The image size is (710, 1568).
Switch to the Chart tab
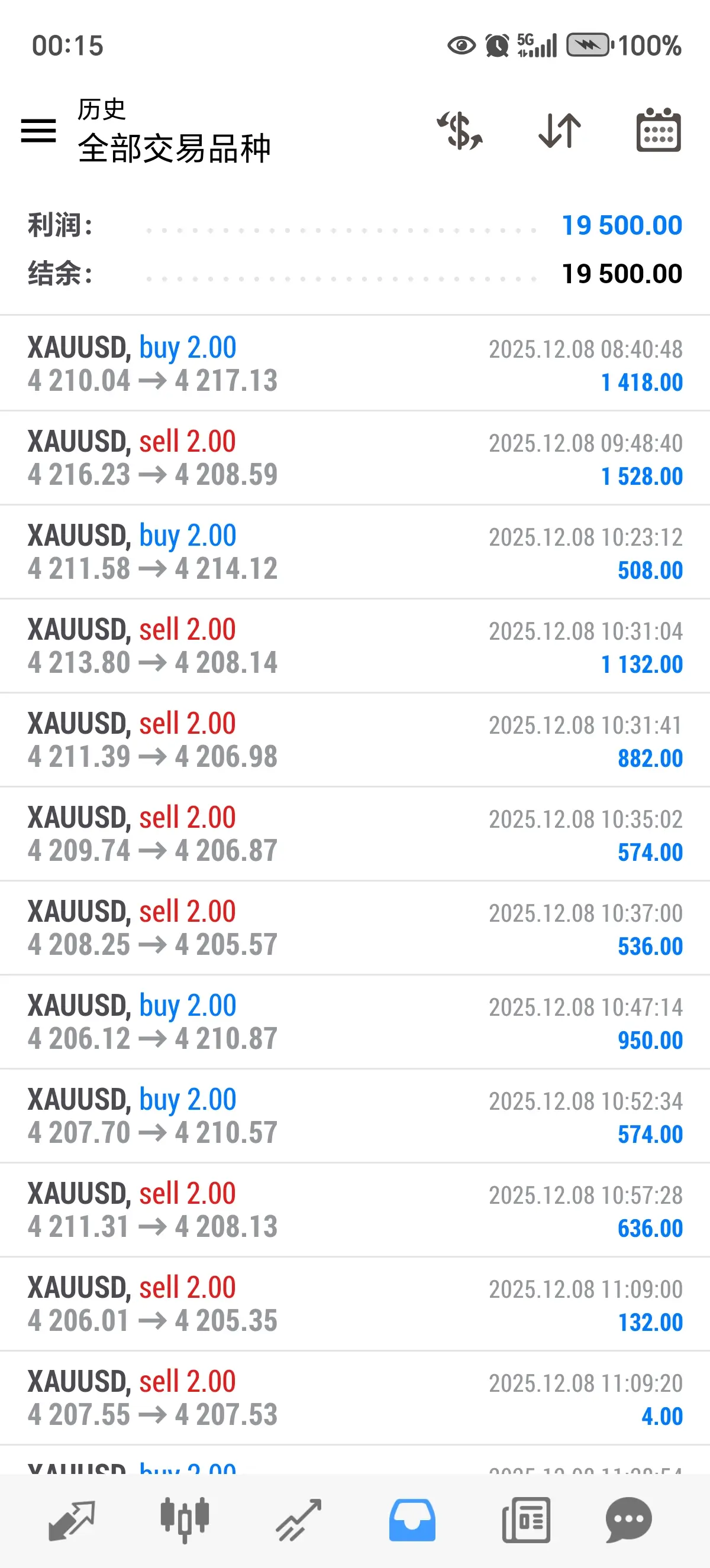pyautogui.click(x=185, y=1520)
